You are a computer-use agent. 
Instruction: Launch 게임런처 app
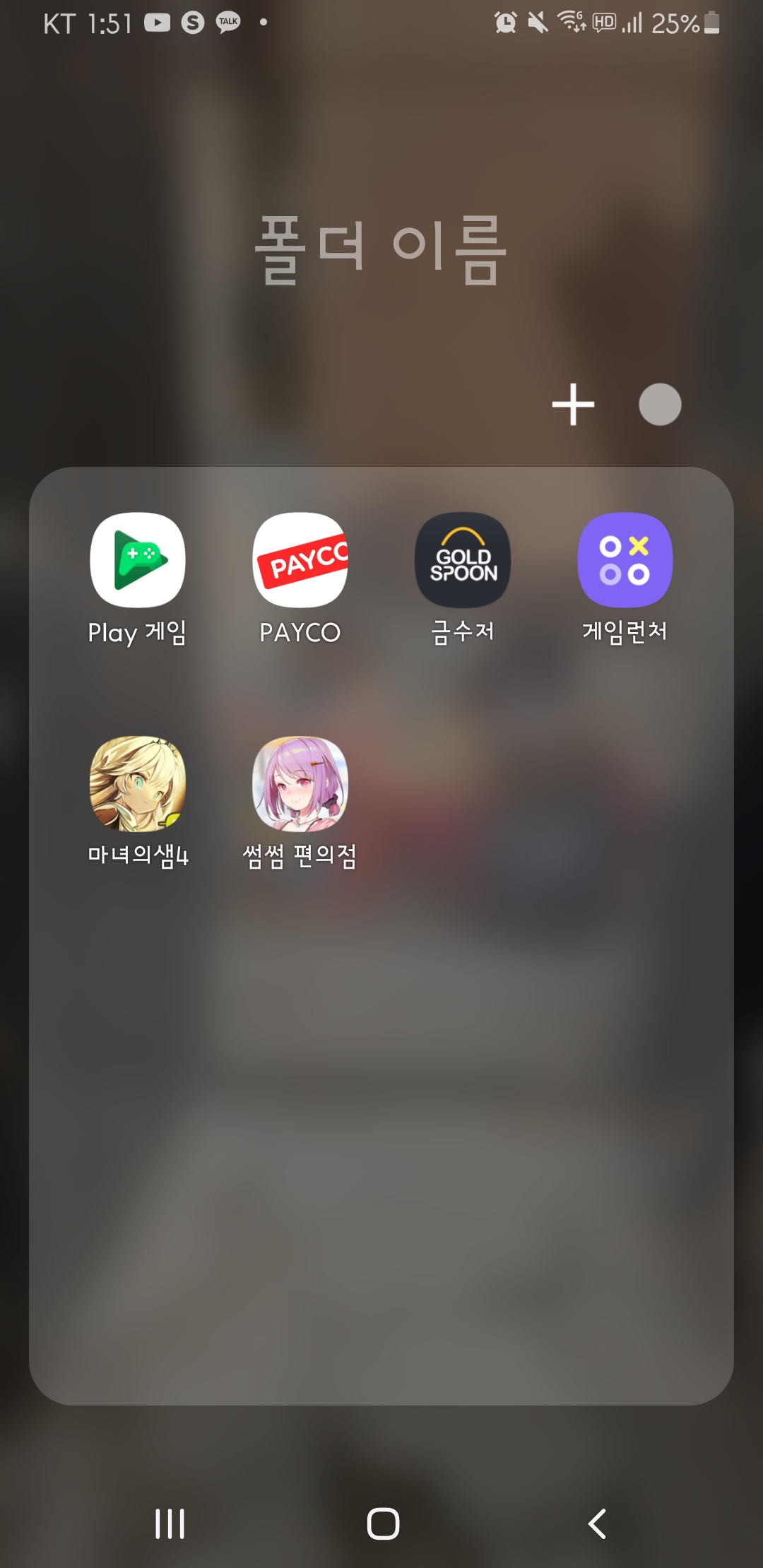[x=625, y=560]
